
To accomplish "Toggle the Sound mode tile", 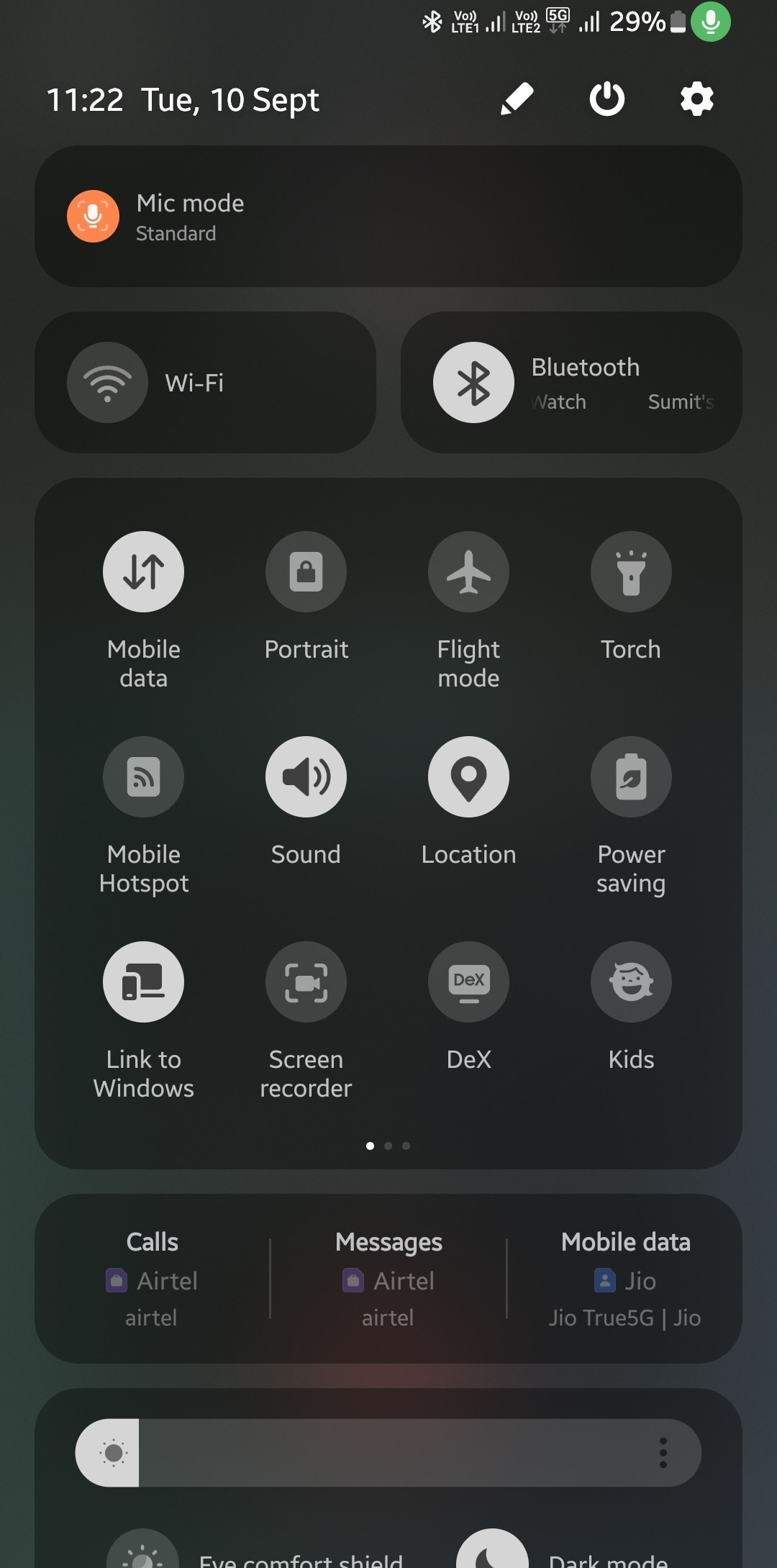I will (x=306, y=777).
